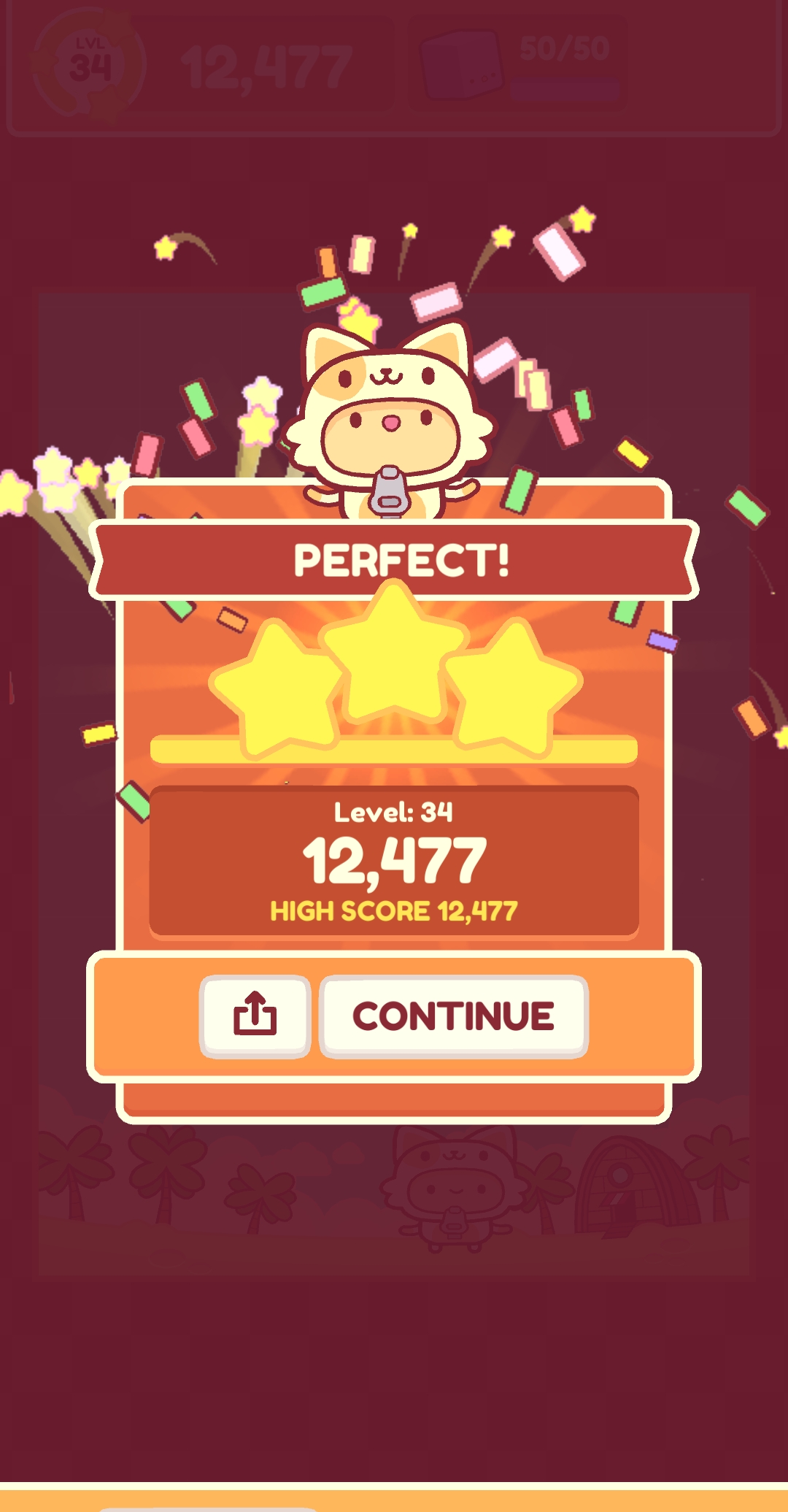788x1512 pixels.
Task: Share the Level 34 score
Action: point(255,1016)
